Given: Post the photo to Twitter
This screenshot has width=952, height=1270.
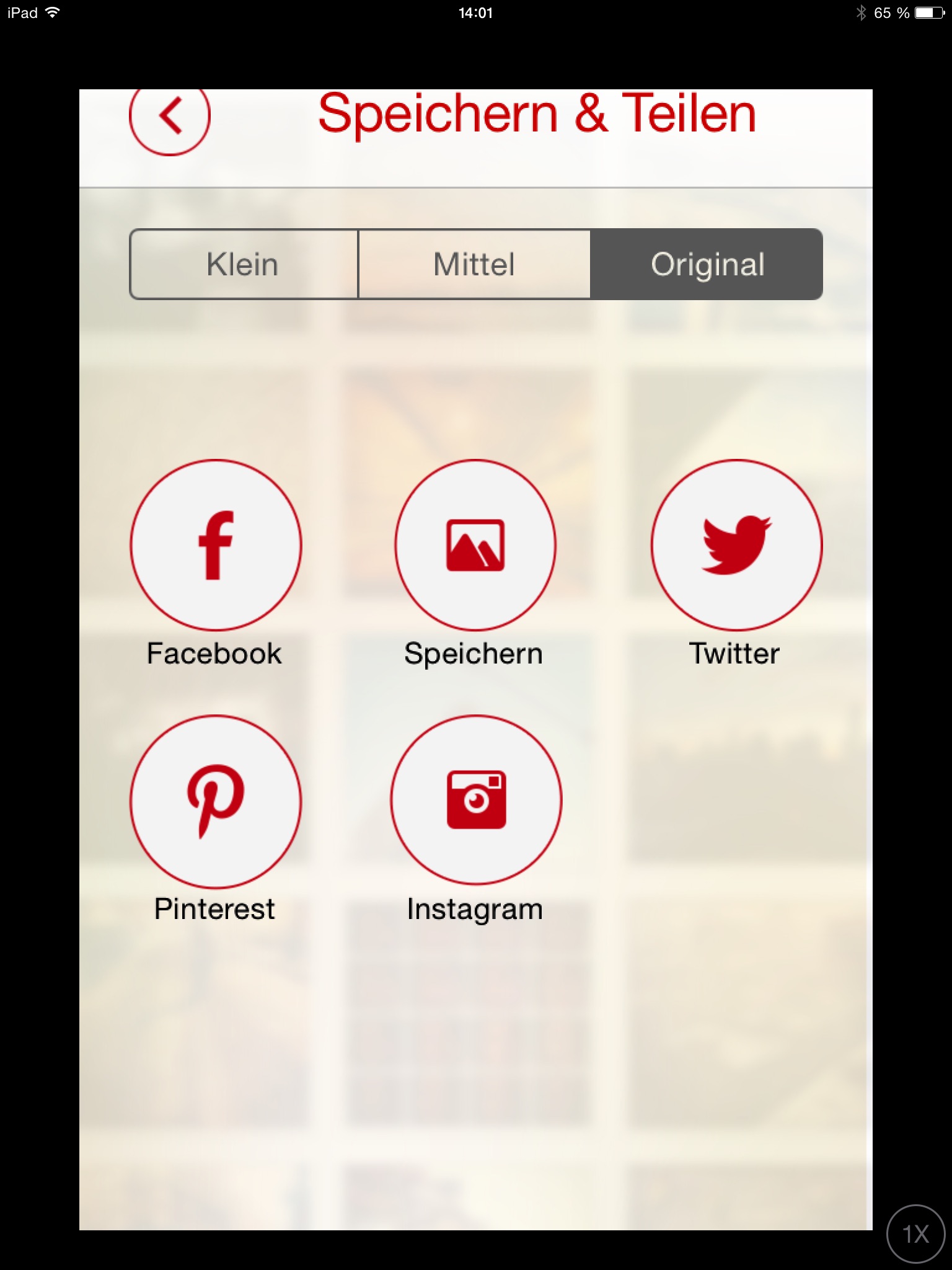Looking at the screenshot, I should pyautogui.click(x=736, y=546).
